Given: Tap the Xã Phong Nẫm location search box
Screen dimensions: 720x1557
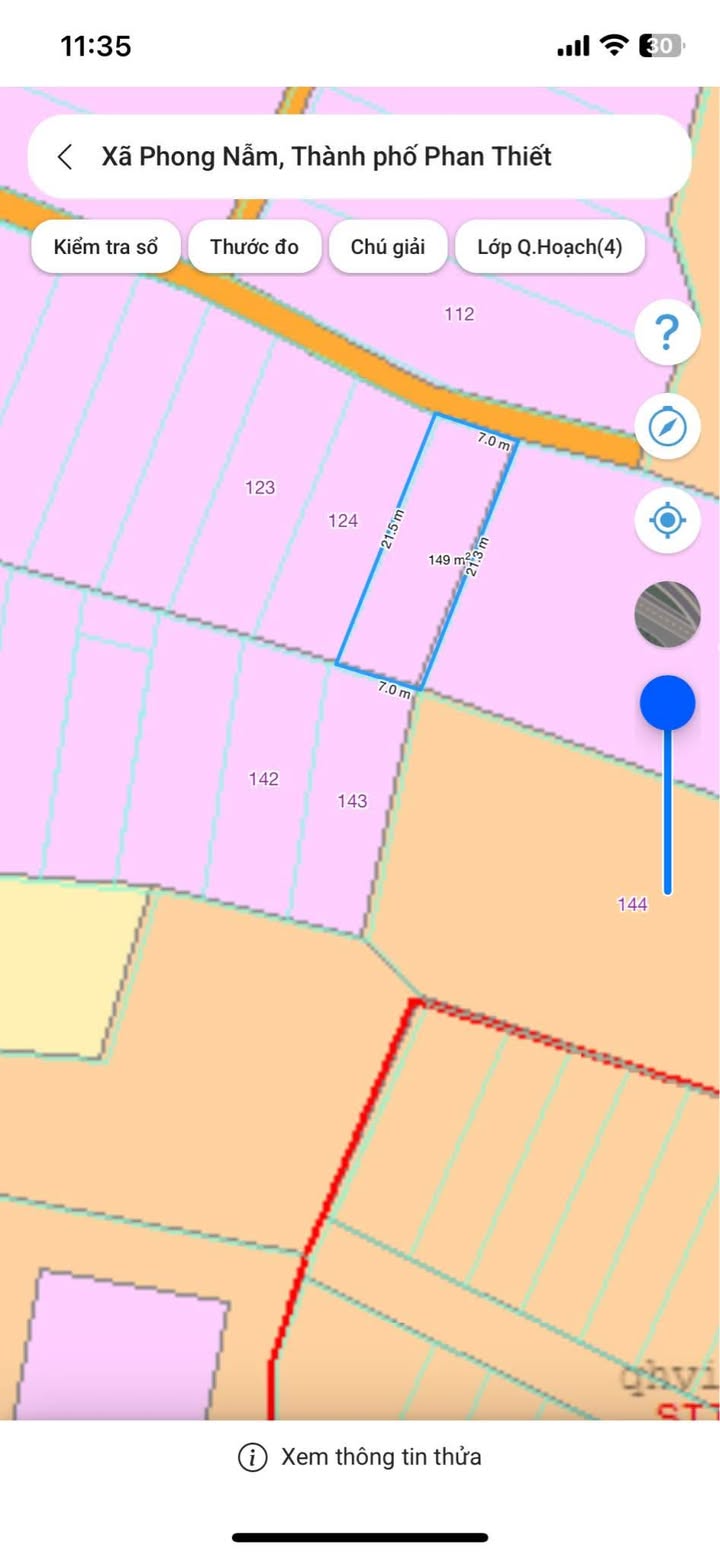Looking at the screenshot, I should coord(360,157).
